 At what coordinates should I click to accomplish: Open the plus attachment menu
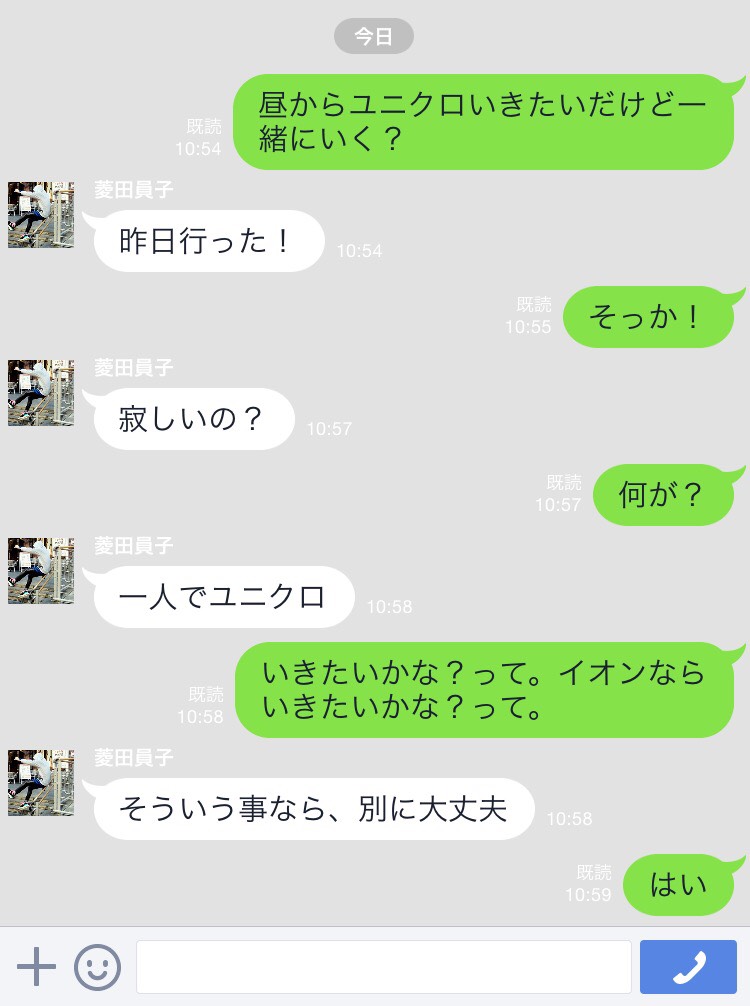[36, 967]
